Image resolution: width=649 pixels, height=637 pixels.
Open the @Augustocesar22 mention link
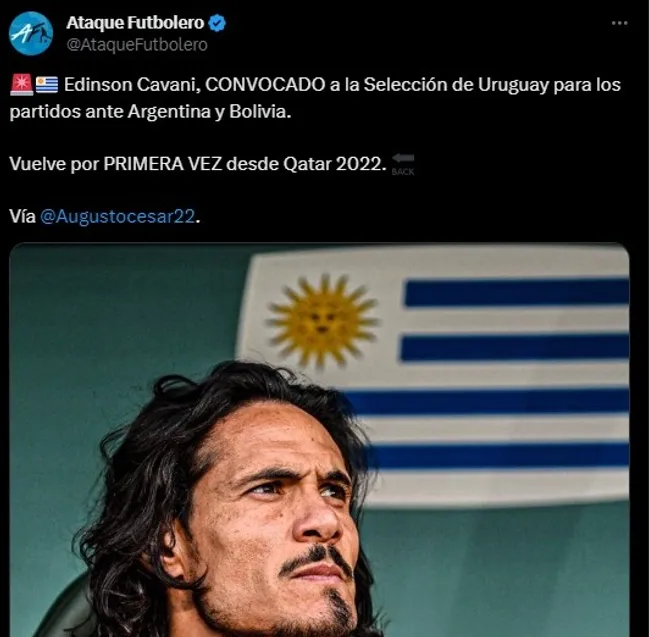point(118,215)
